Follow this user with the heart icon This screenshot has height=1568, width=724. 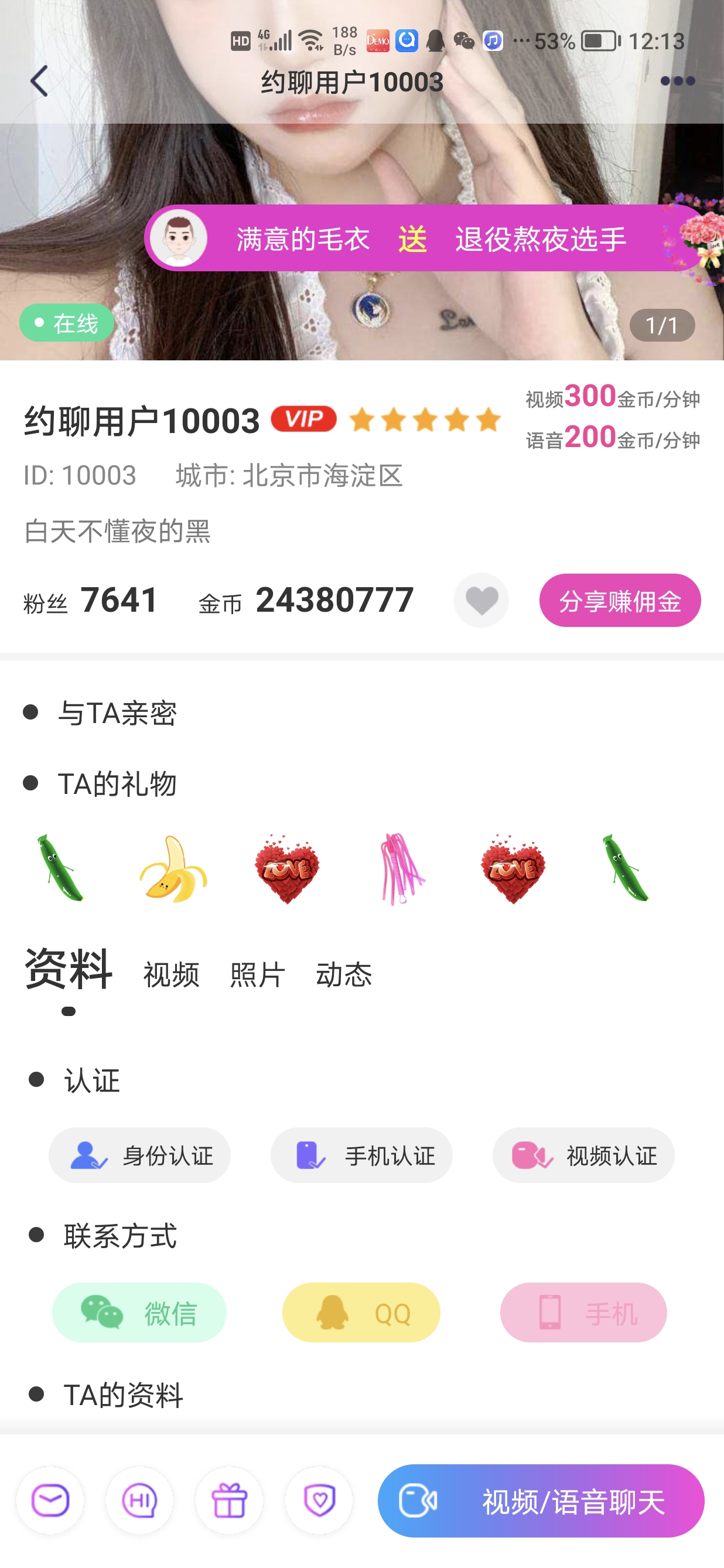pyautogui.click(x=481, y=601)
